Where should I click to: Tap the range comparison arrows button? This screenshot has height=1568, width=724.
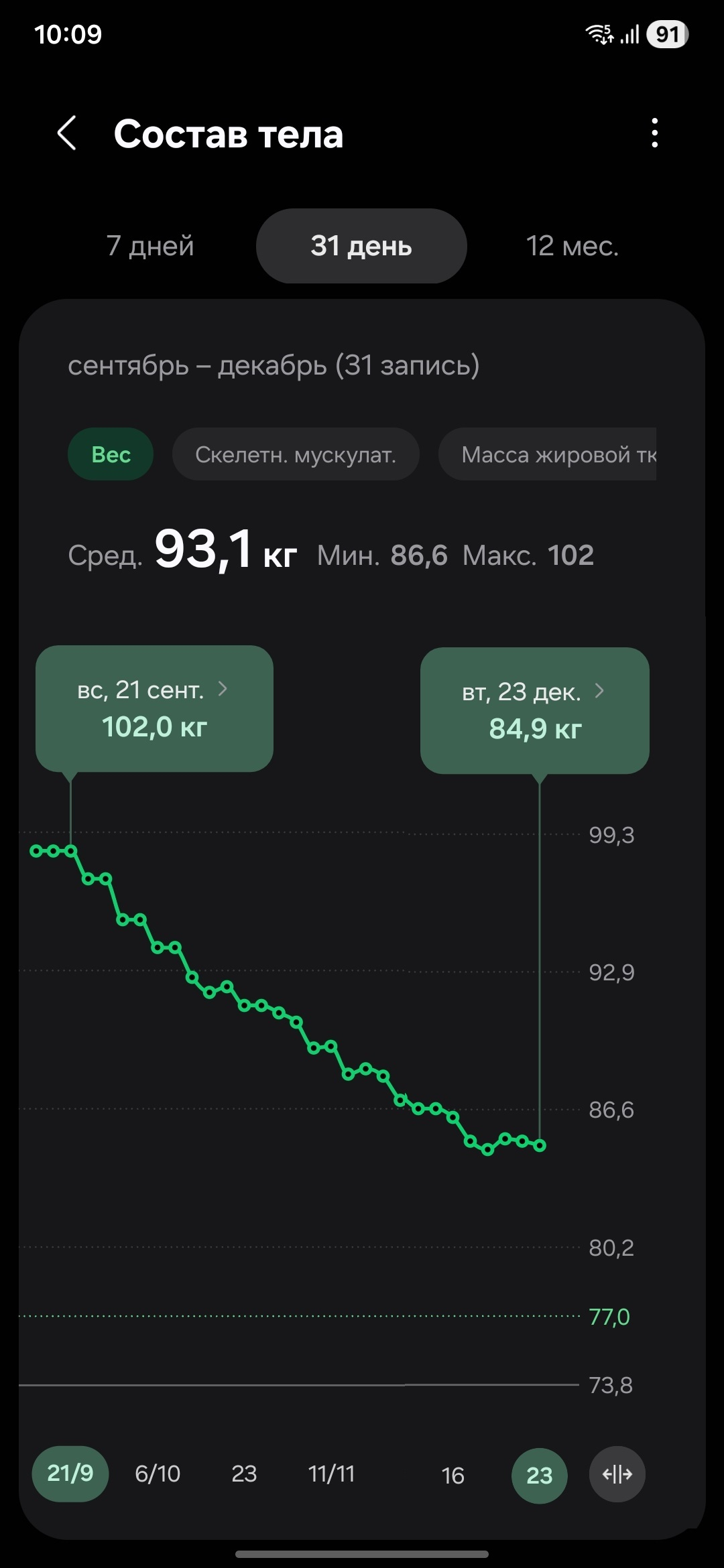pos(617,1474)
